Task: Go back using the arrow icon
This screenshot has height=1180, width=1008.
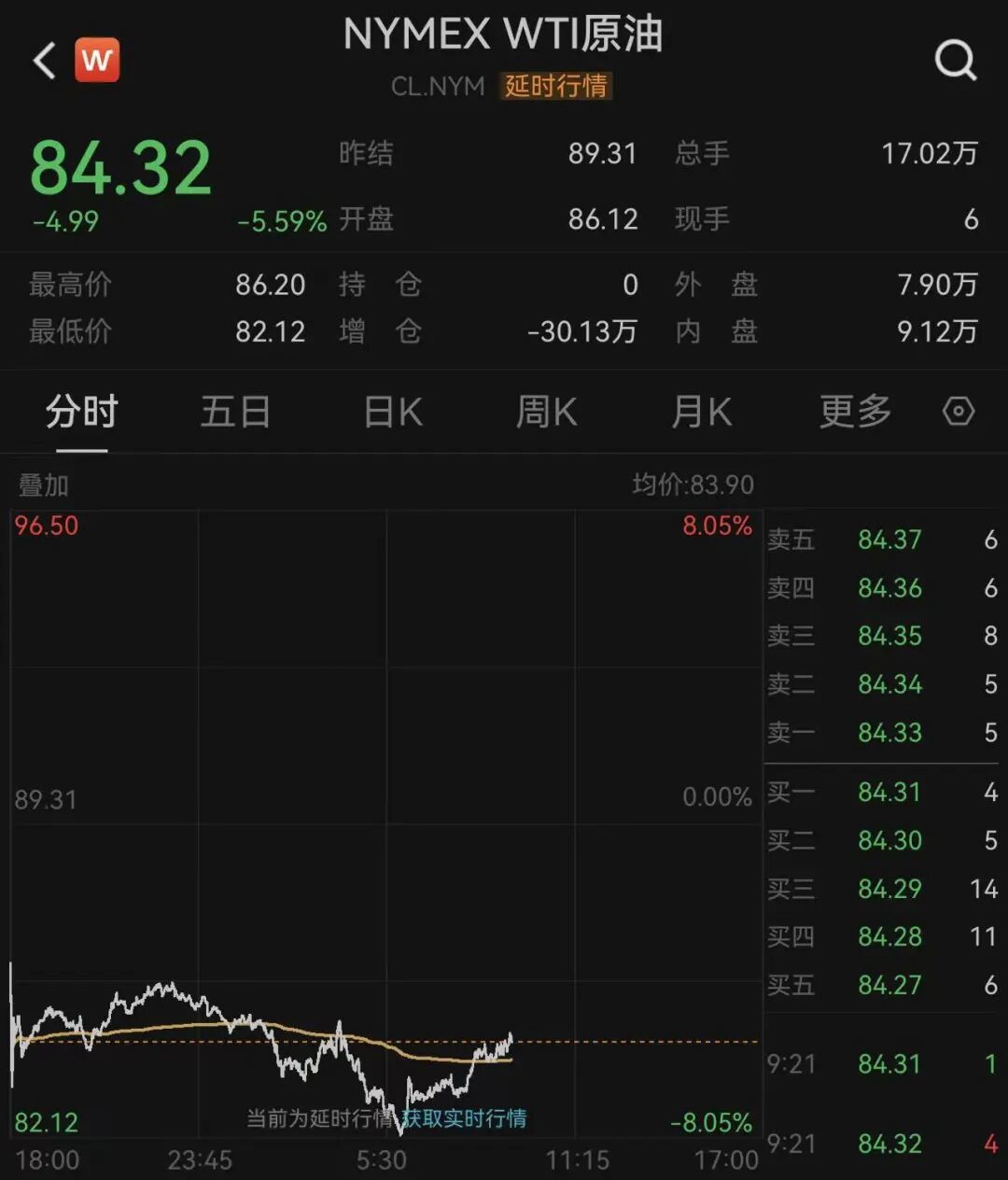Action: (44, 61)
